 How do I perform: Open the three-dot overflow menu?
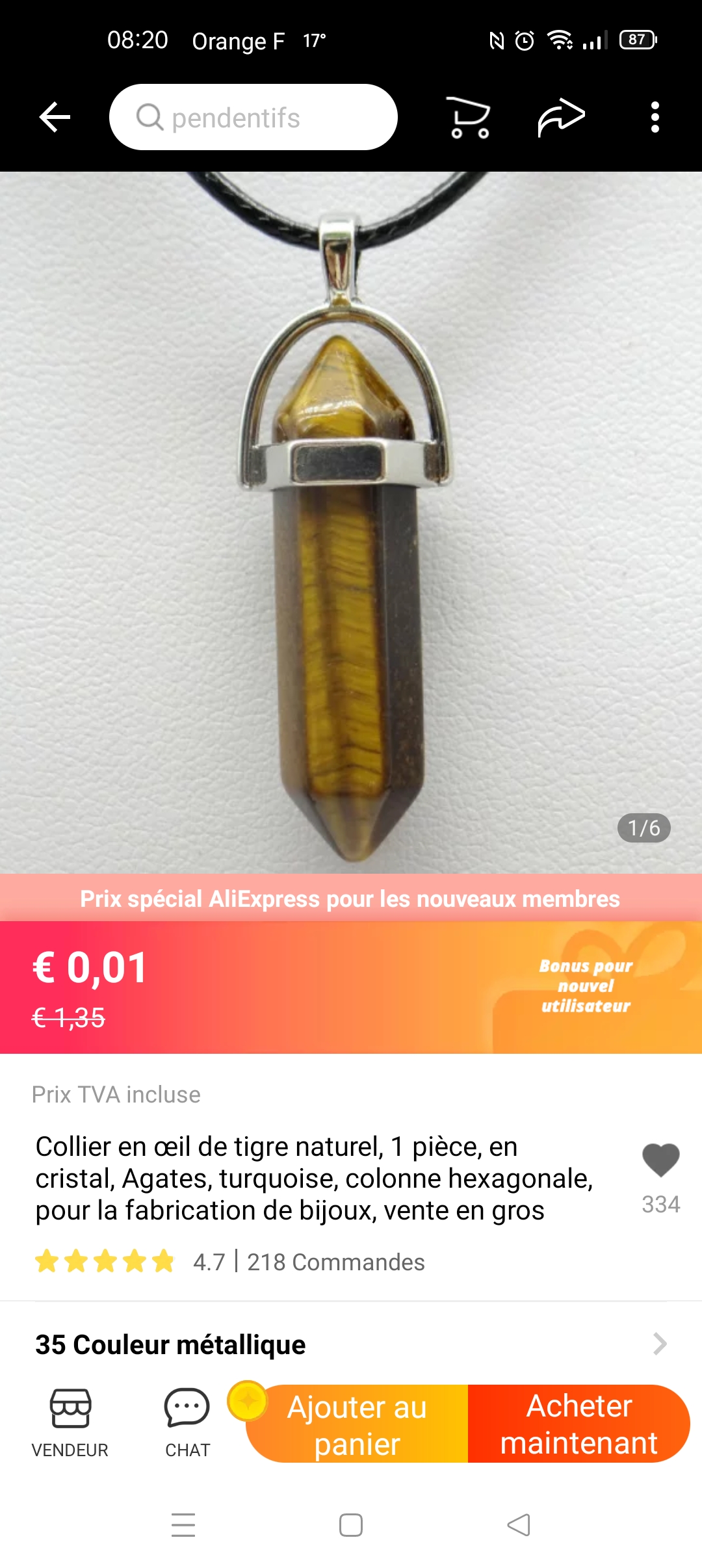[655, 118]
